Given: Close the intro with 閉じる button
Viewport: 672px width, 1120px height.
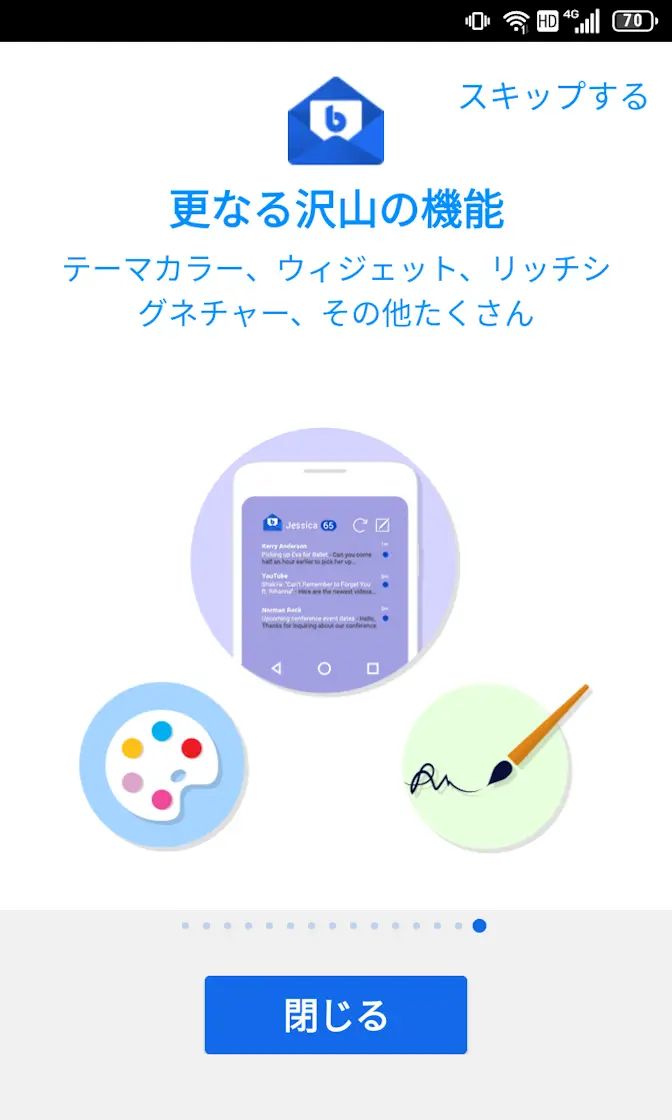Looking at the screenshot, I should coord(336,1015).
